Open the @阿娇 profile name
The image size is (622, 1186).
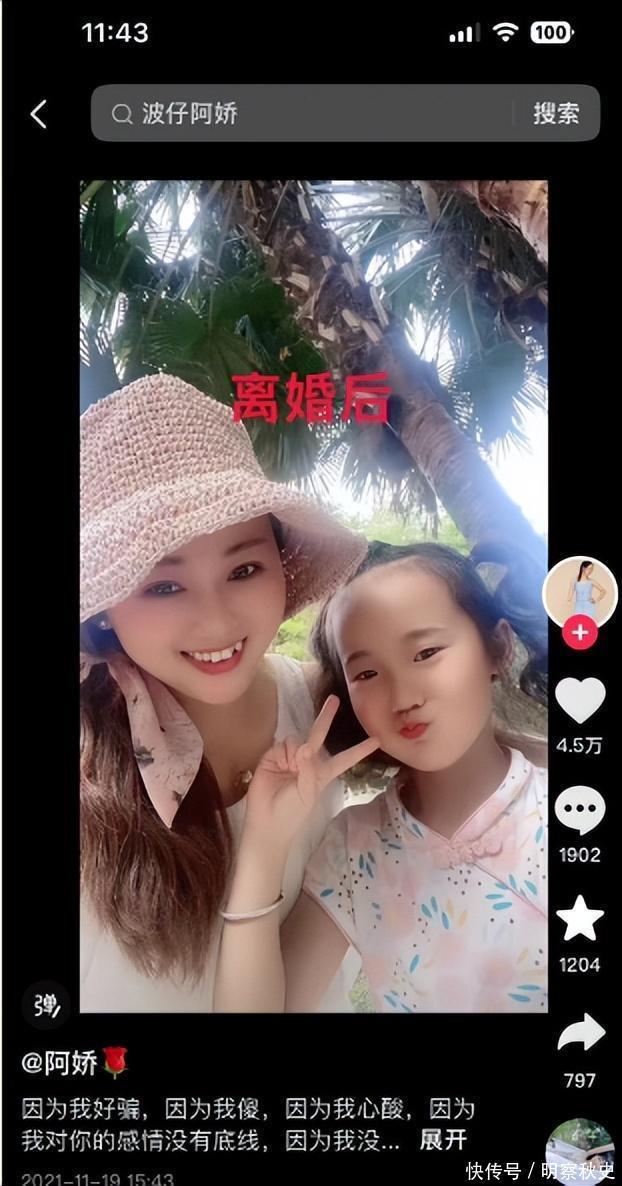point(75,1062)
